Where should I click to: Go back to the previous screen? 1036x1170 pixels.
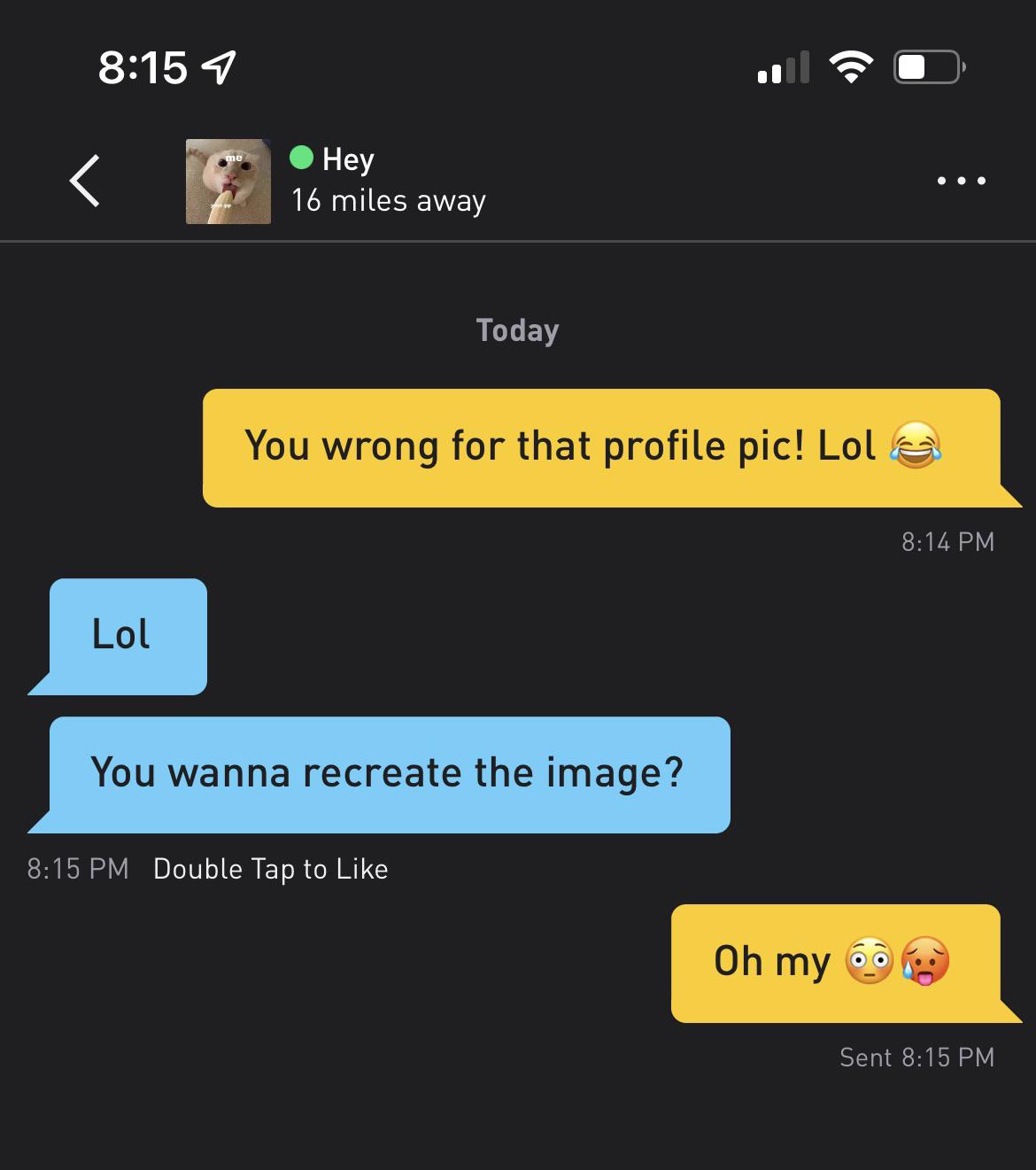[85, 181]
